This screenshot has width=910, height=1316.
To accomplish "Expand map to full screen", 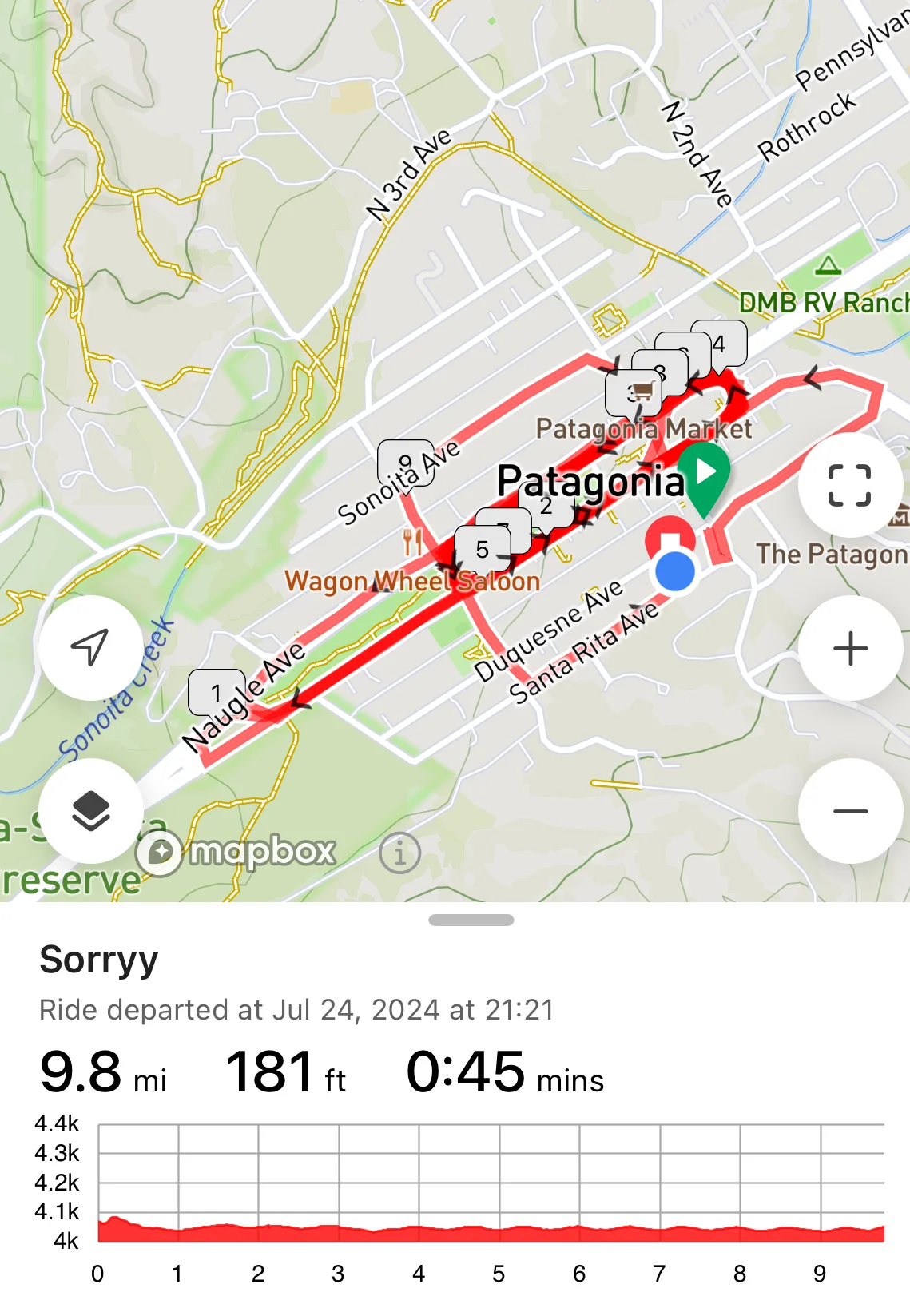I will click(849, 485).
